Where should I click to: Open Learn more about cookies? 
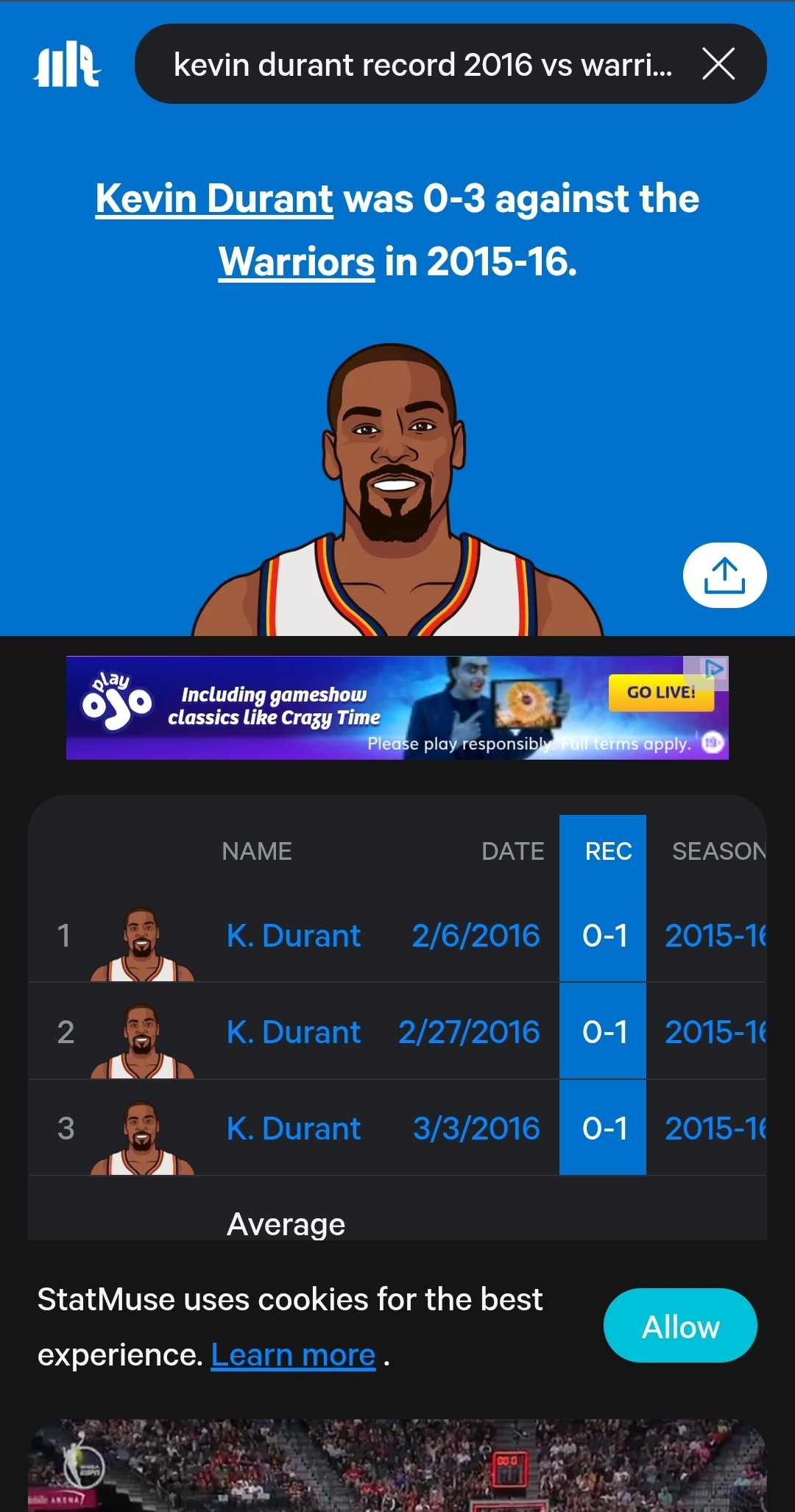[293, 1354]
